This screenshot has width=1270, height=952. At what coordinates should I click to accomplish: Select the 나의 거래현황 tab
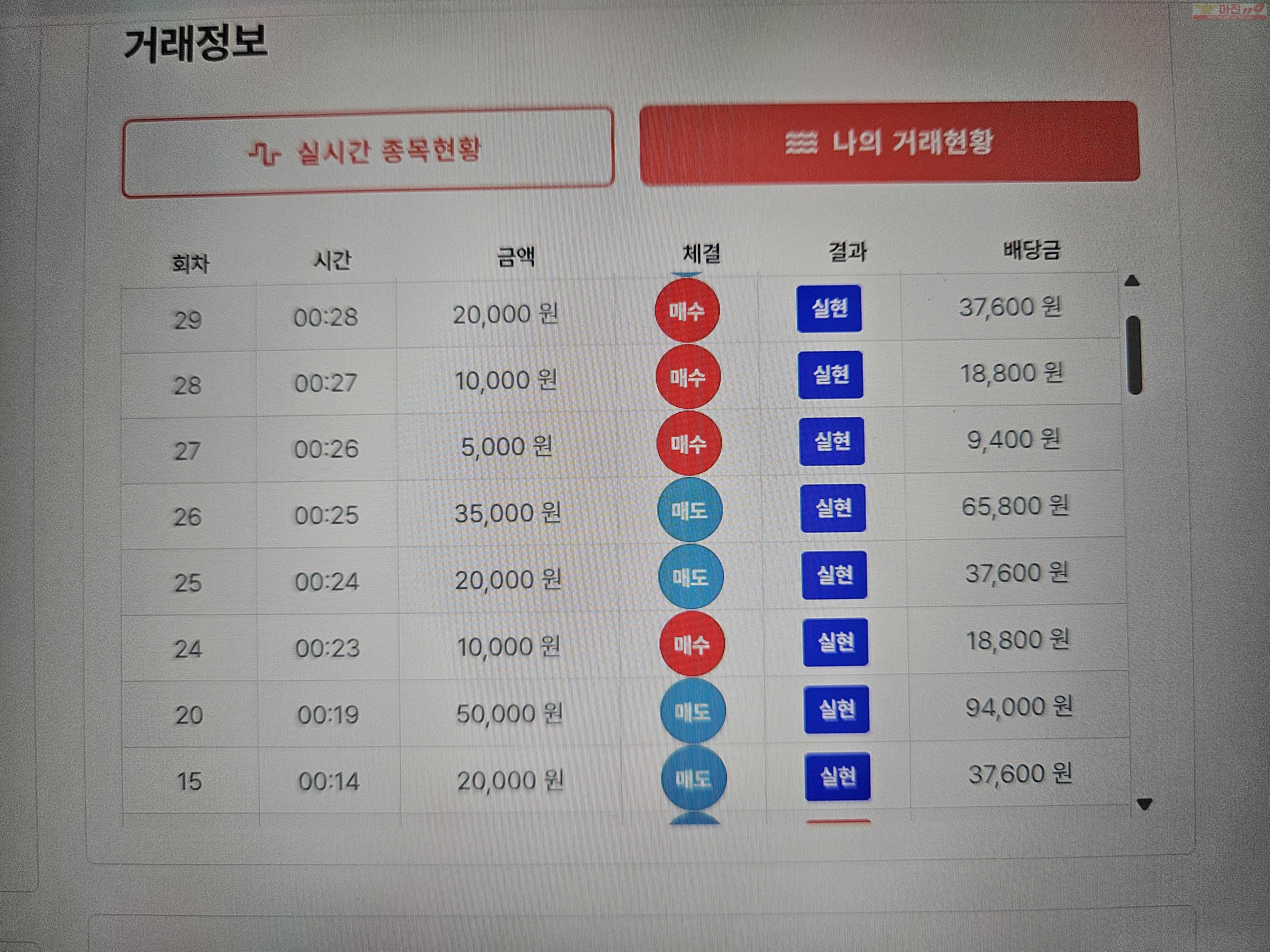click(889, 143)
